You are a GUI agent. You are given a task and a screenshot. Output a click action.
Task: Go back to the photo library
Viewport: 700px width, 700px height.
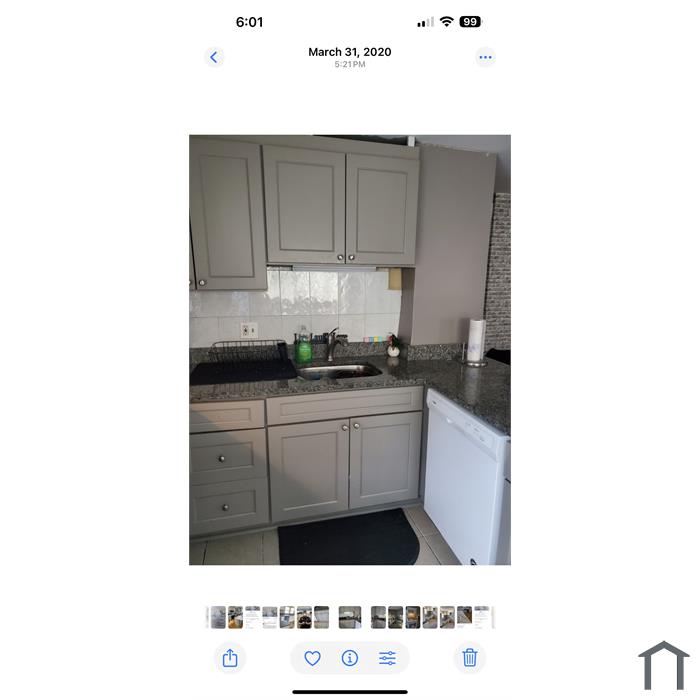pos(214,57)
